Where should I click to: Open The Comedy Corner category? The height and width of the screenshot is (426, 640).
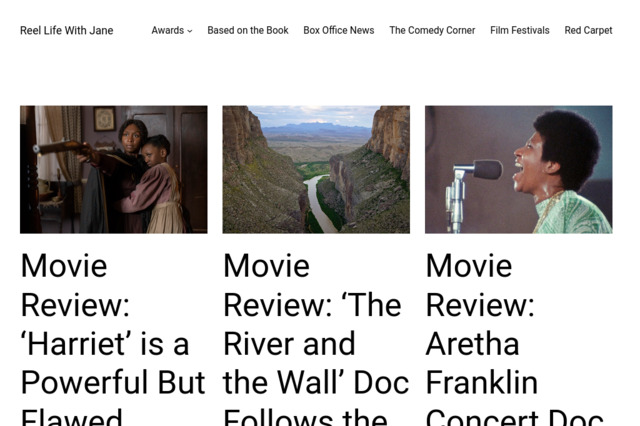pos(432,31)
